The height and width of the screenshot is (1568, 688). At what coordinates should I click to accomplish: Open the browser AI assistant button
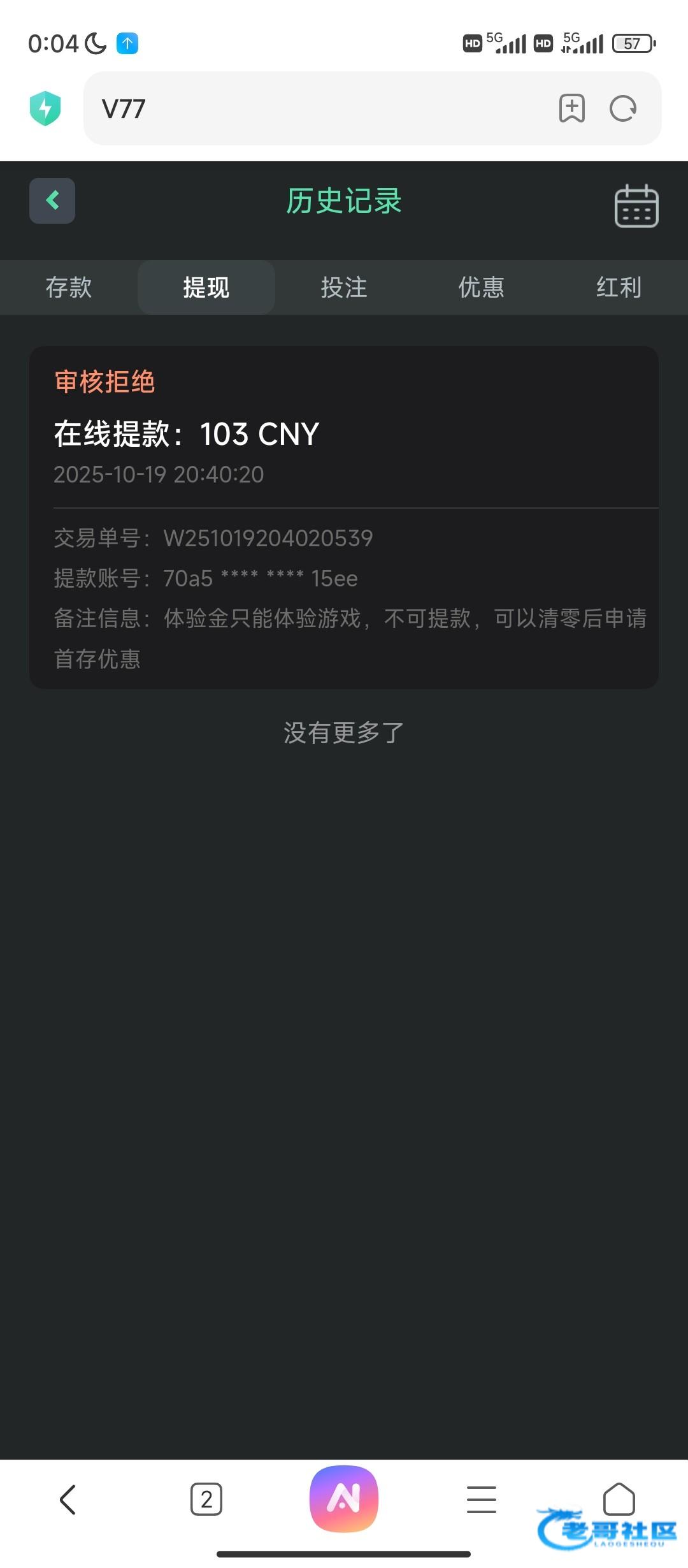[x=344, y=1499]
